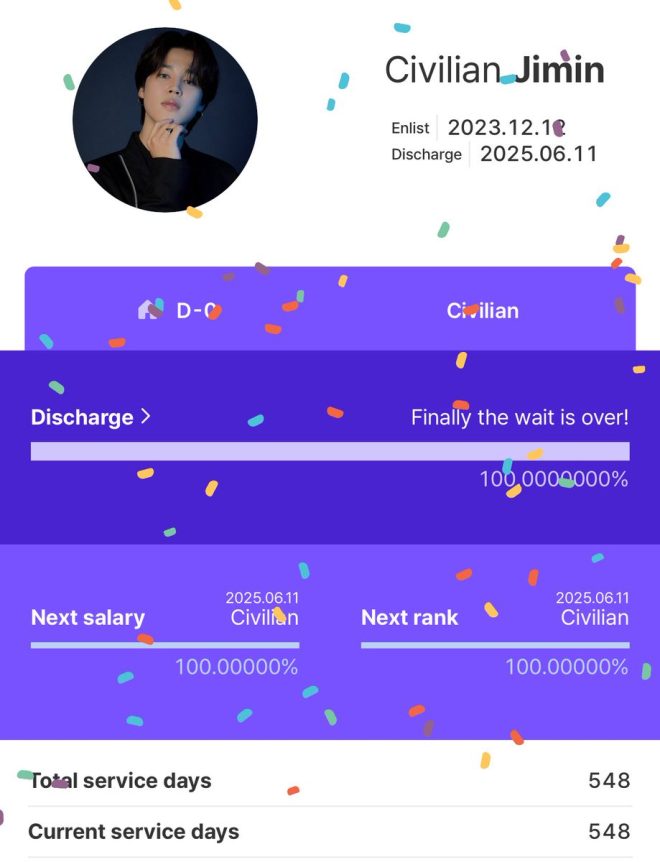Open the Discharge details chevron
The height and width of the screenshot is (862, 660).
pyautogui.click(x=145, y=417)
